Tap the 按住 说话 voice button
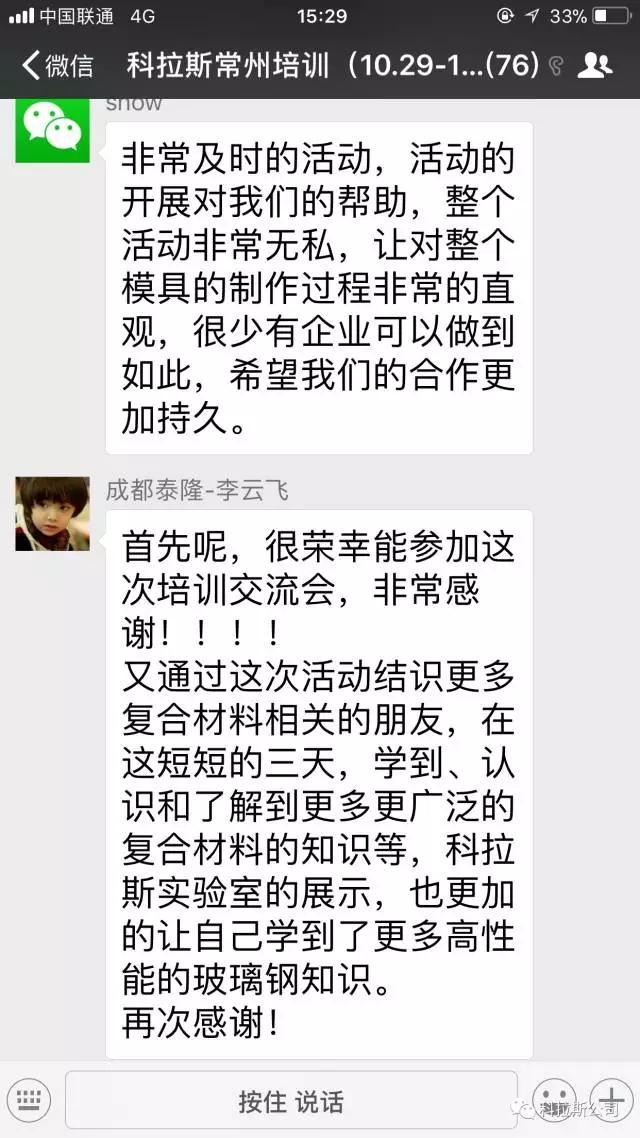640x1138 pixels. (x=291, y=1101)
